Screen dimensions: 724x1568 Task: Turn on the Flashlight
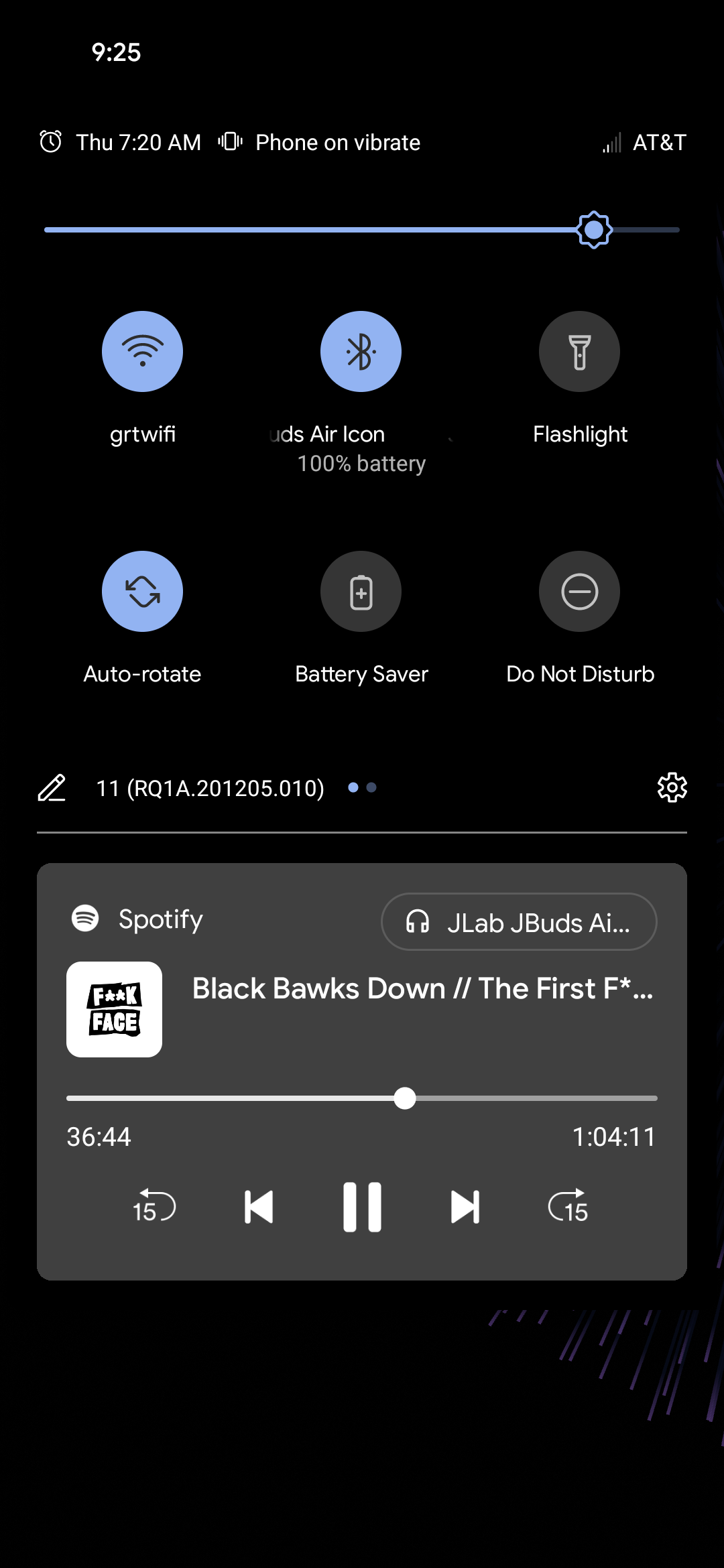[x=579, y=351]
